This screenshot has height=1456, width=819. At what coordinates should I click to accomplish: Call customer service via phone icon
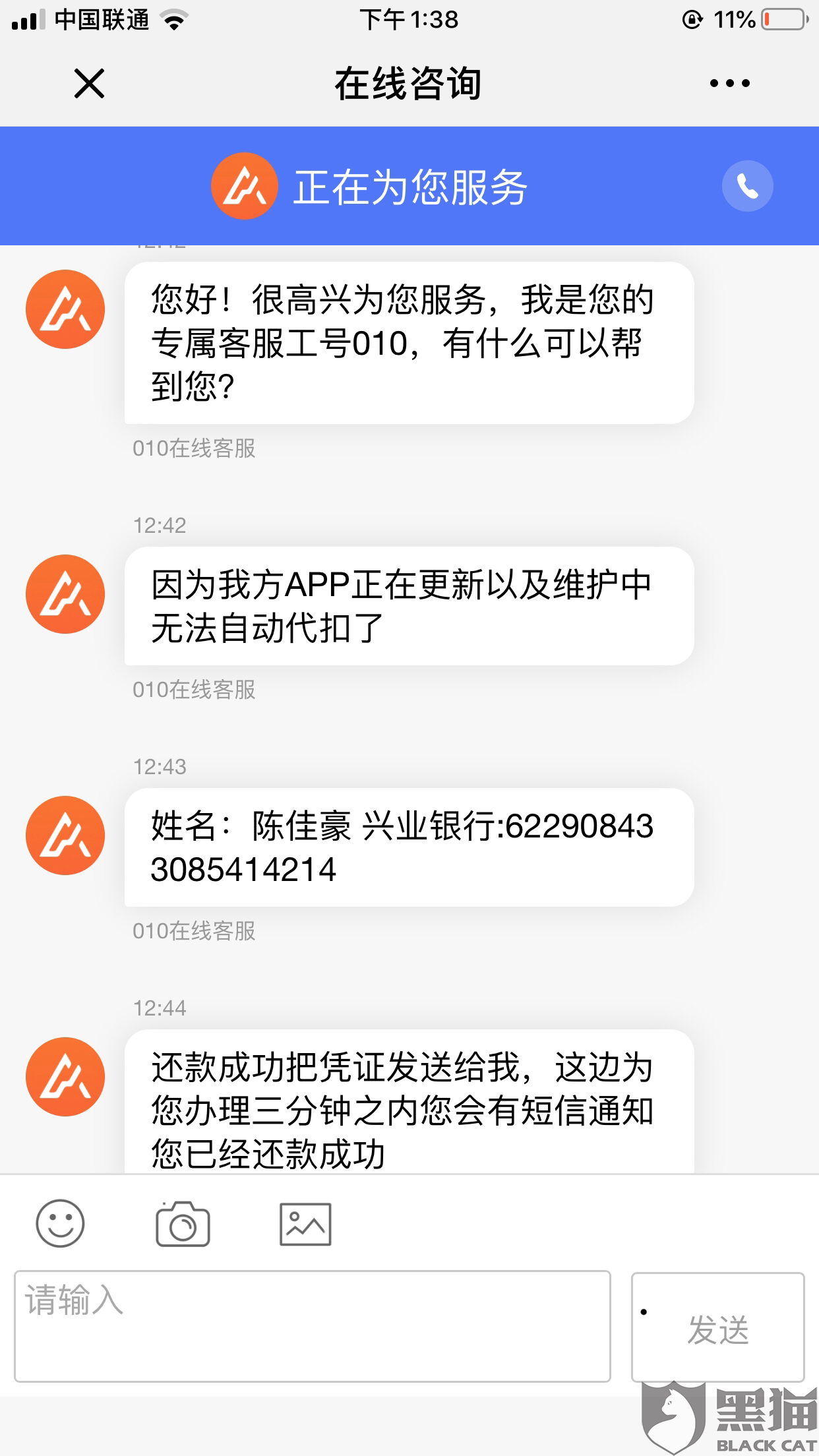747,186
